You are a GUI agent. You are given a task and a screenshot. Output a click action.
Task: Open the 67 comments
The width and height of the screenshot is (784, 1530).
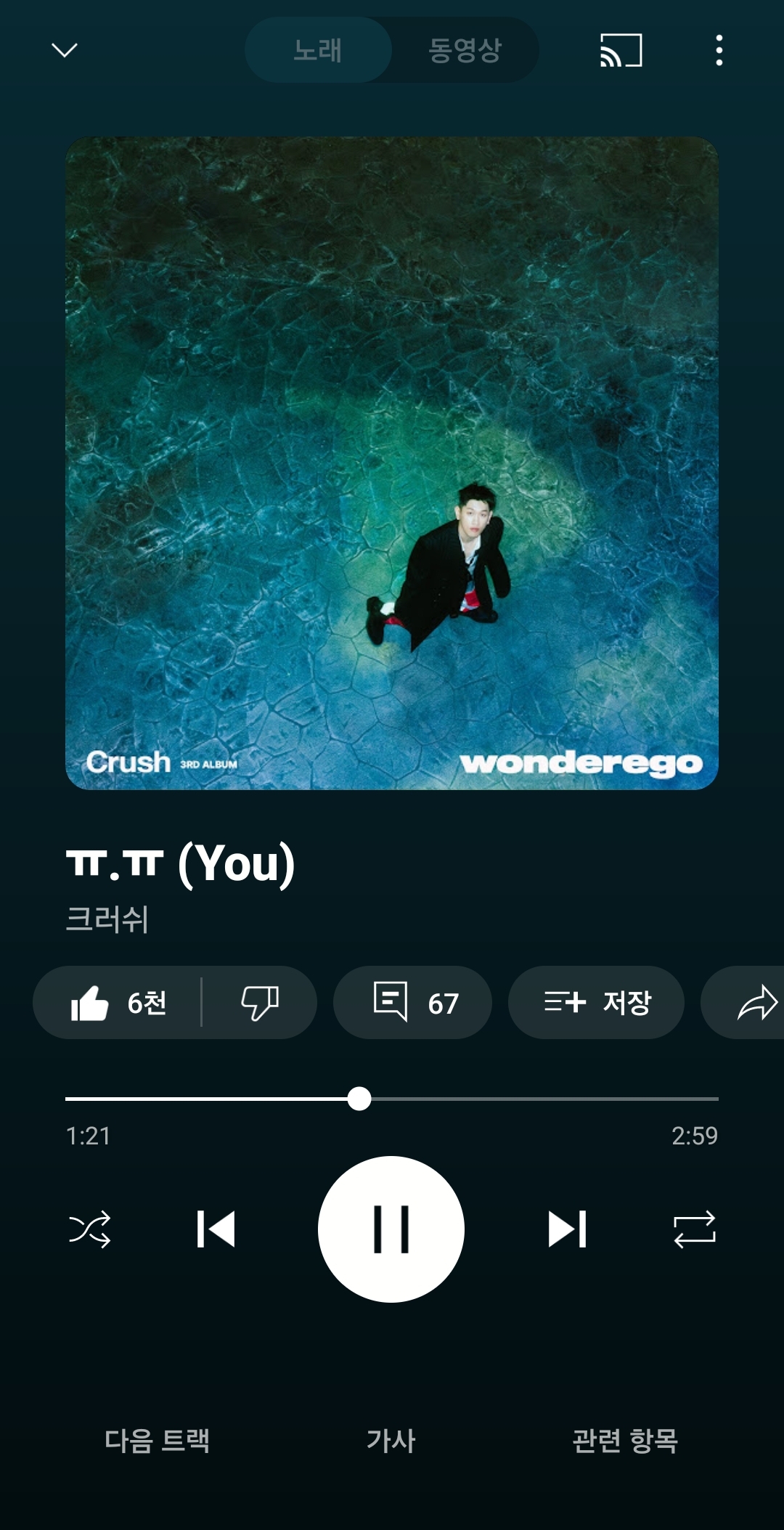[412, 1003]
